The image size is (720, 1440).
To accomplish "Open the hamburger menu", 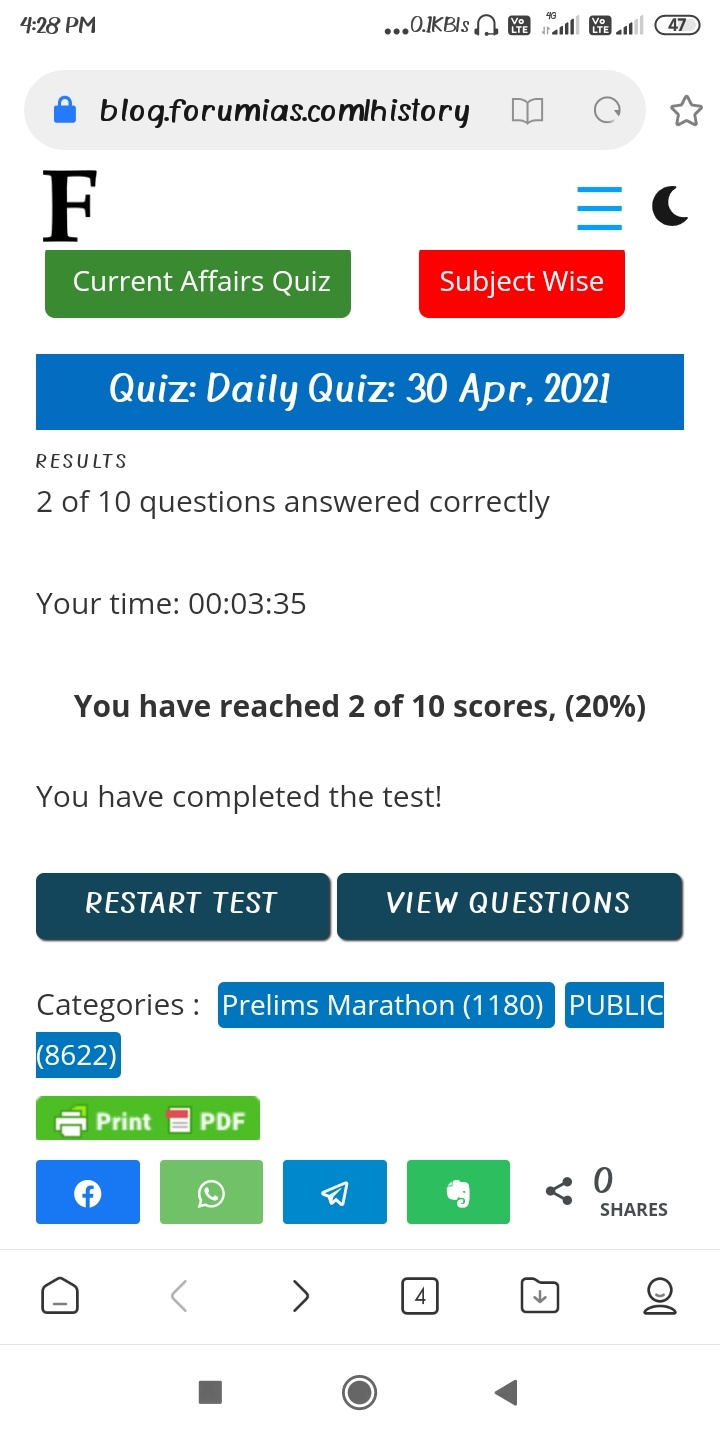I will pyautogui.click(x=599, y=208).
